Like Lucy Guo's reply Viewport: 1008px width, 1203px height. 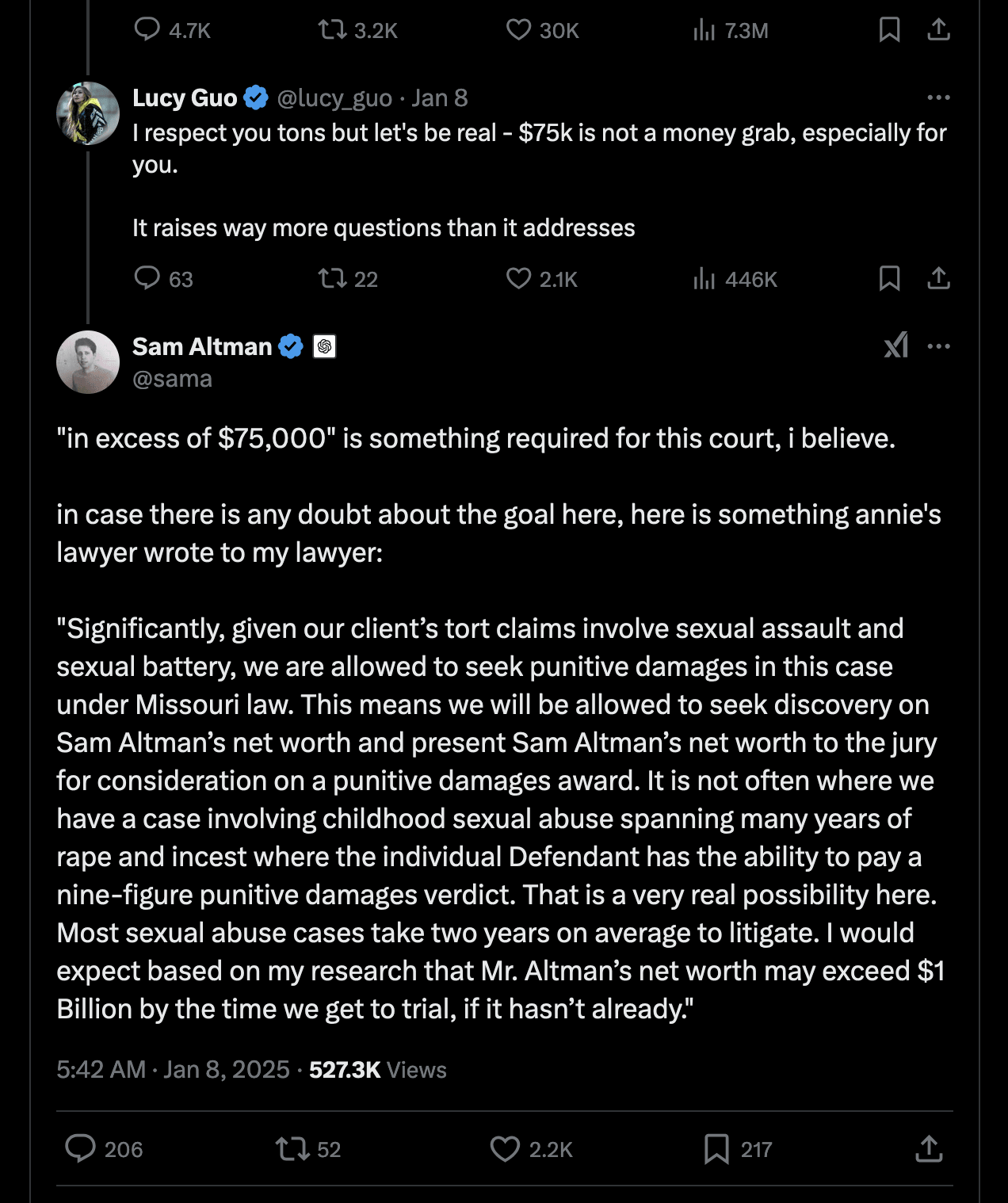(x=518, y=278)
